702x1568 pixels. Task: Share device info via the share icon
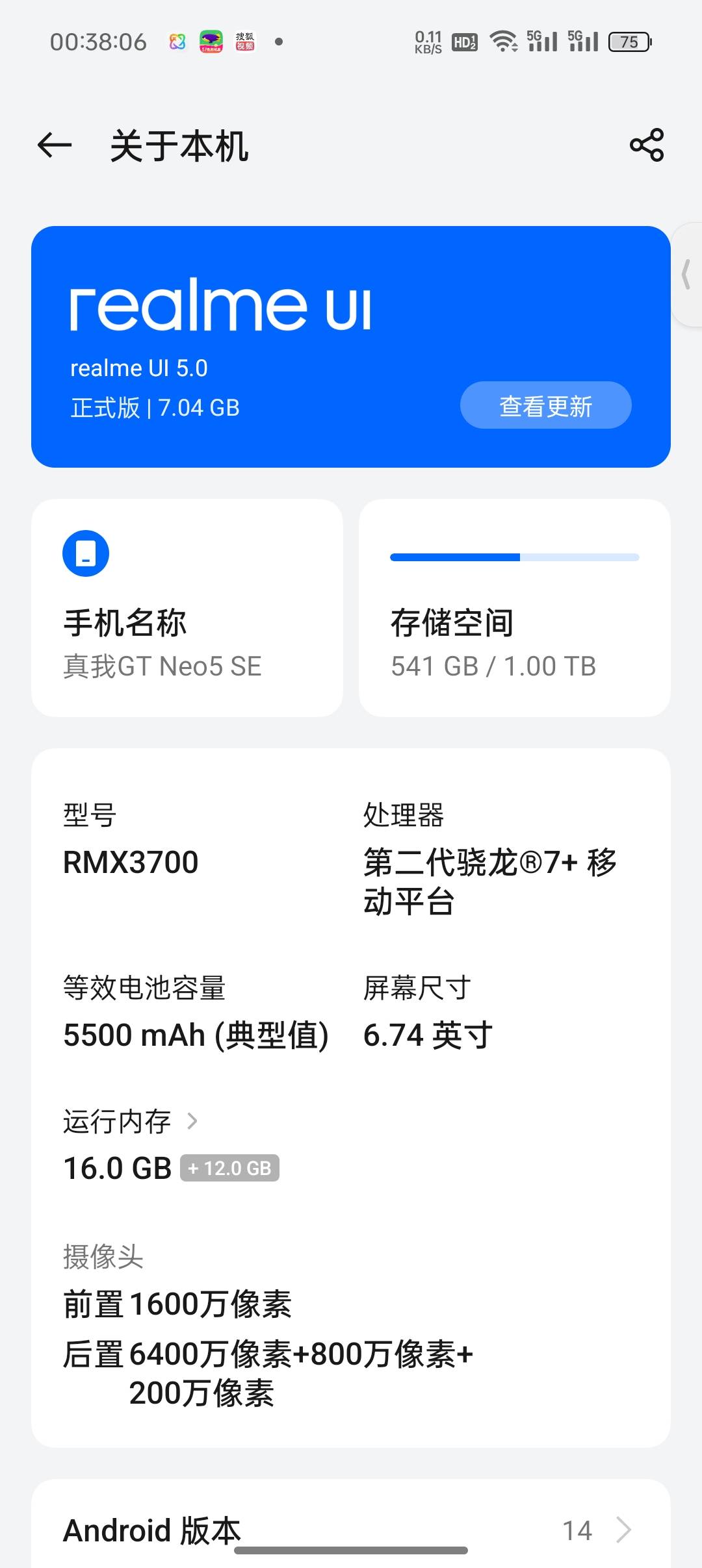(647, 145)
